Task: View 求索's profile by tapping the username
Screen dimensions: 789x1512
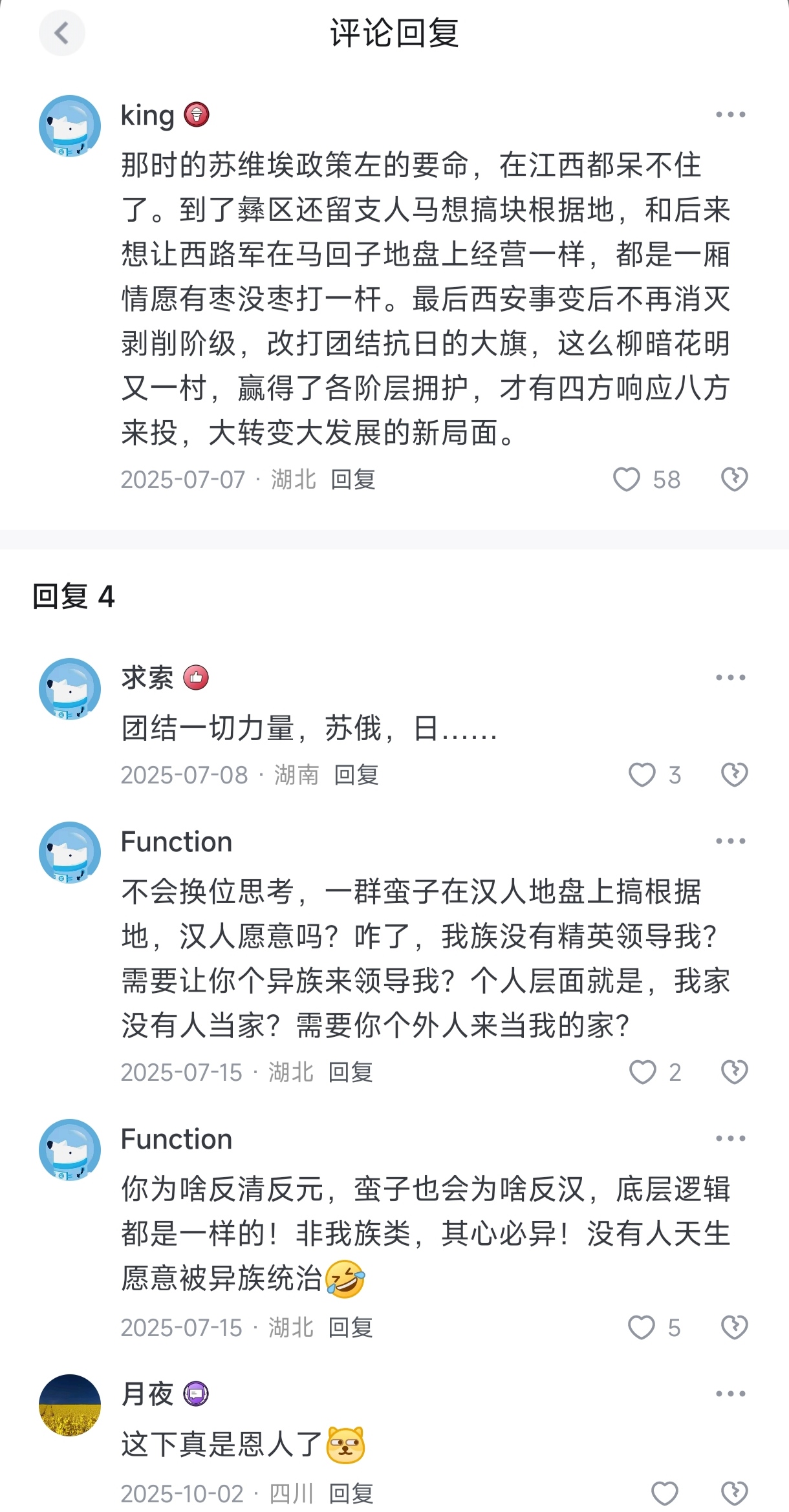Action: tap(147, 677)
